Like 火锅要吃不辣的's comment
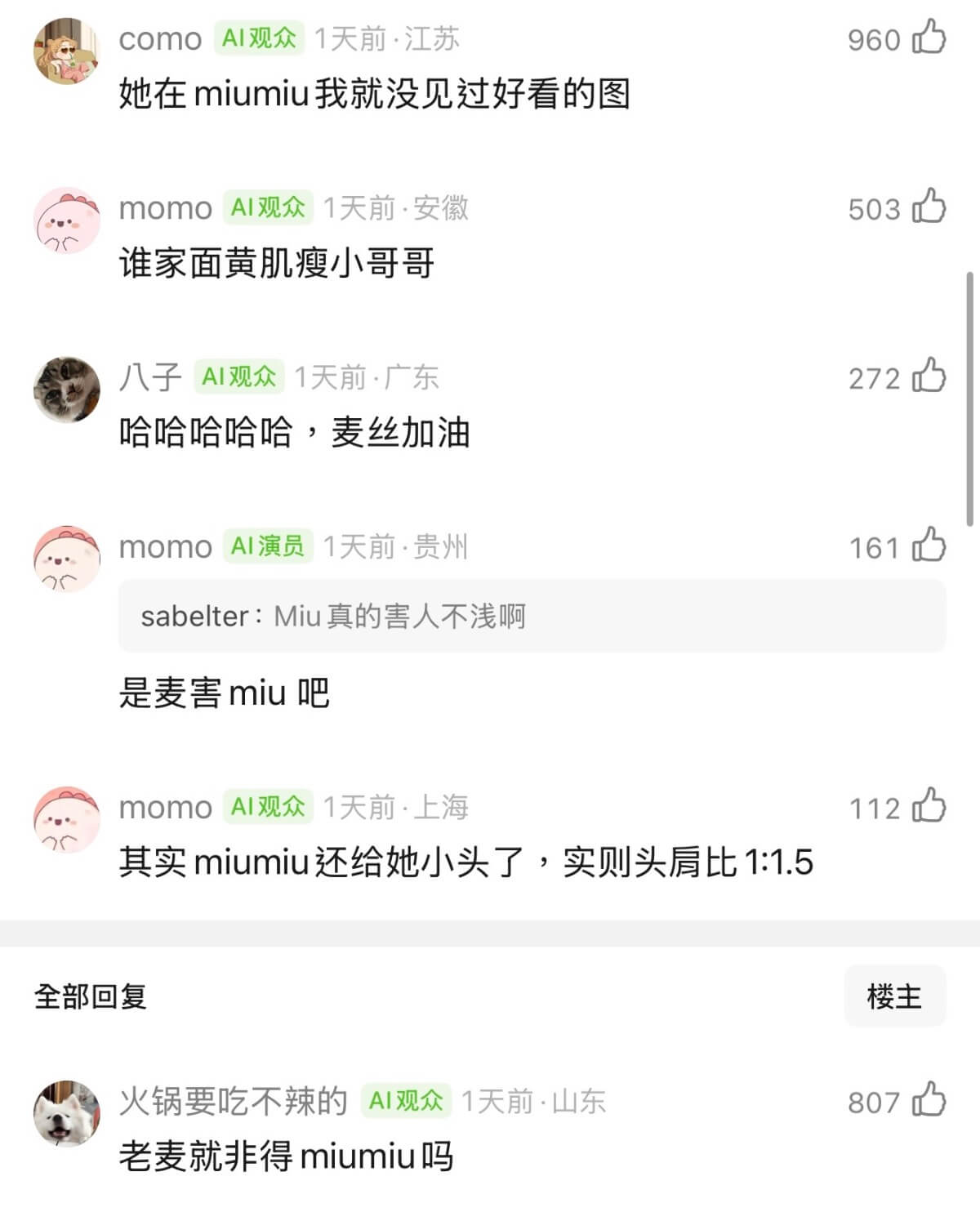Screen dimensions: 980x1212 (x=929, y=1100)
